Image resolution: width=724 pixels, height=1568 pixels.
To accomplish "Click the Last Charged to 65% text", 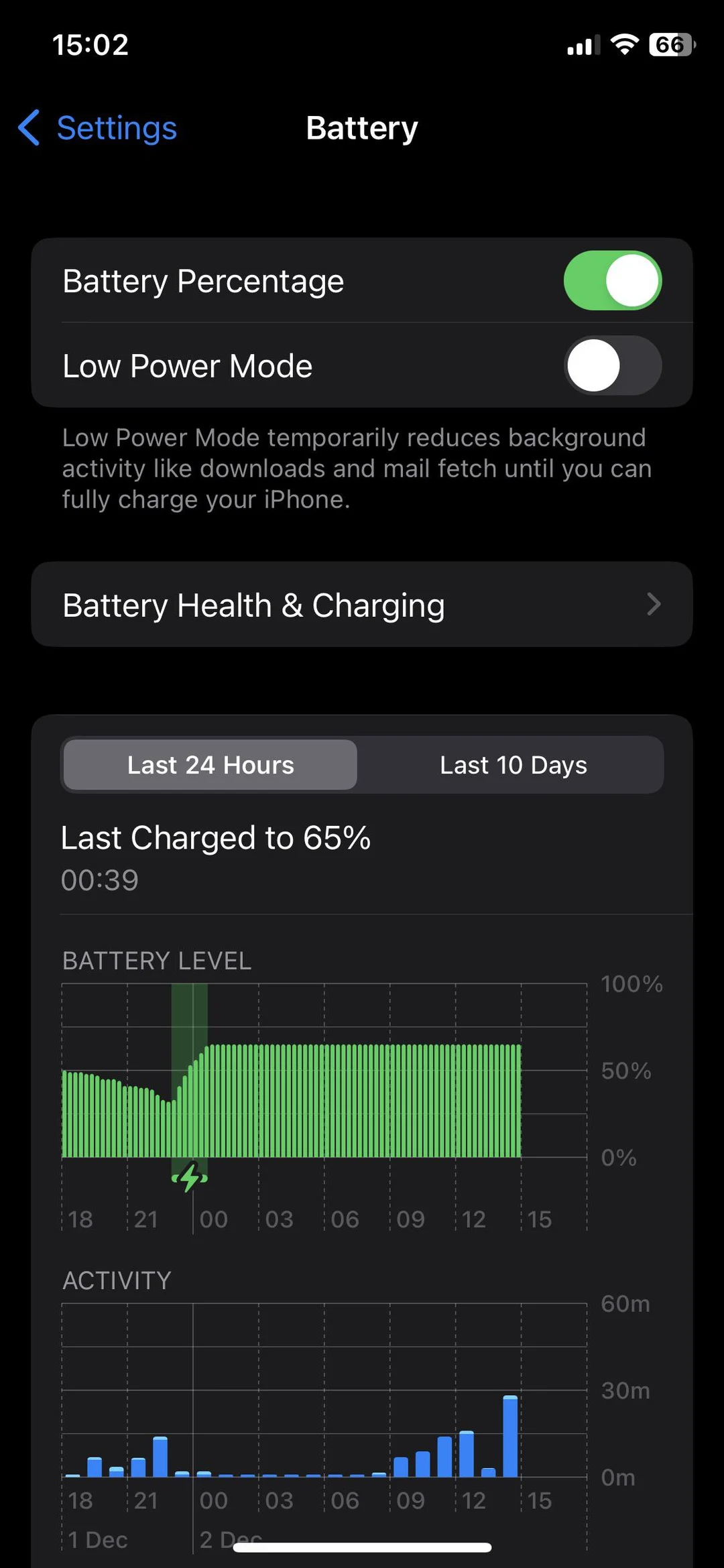I will [x=216, y=837].
